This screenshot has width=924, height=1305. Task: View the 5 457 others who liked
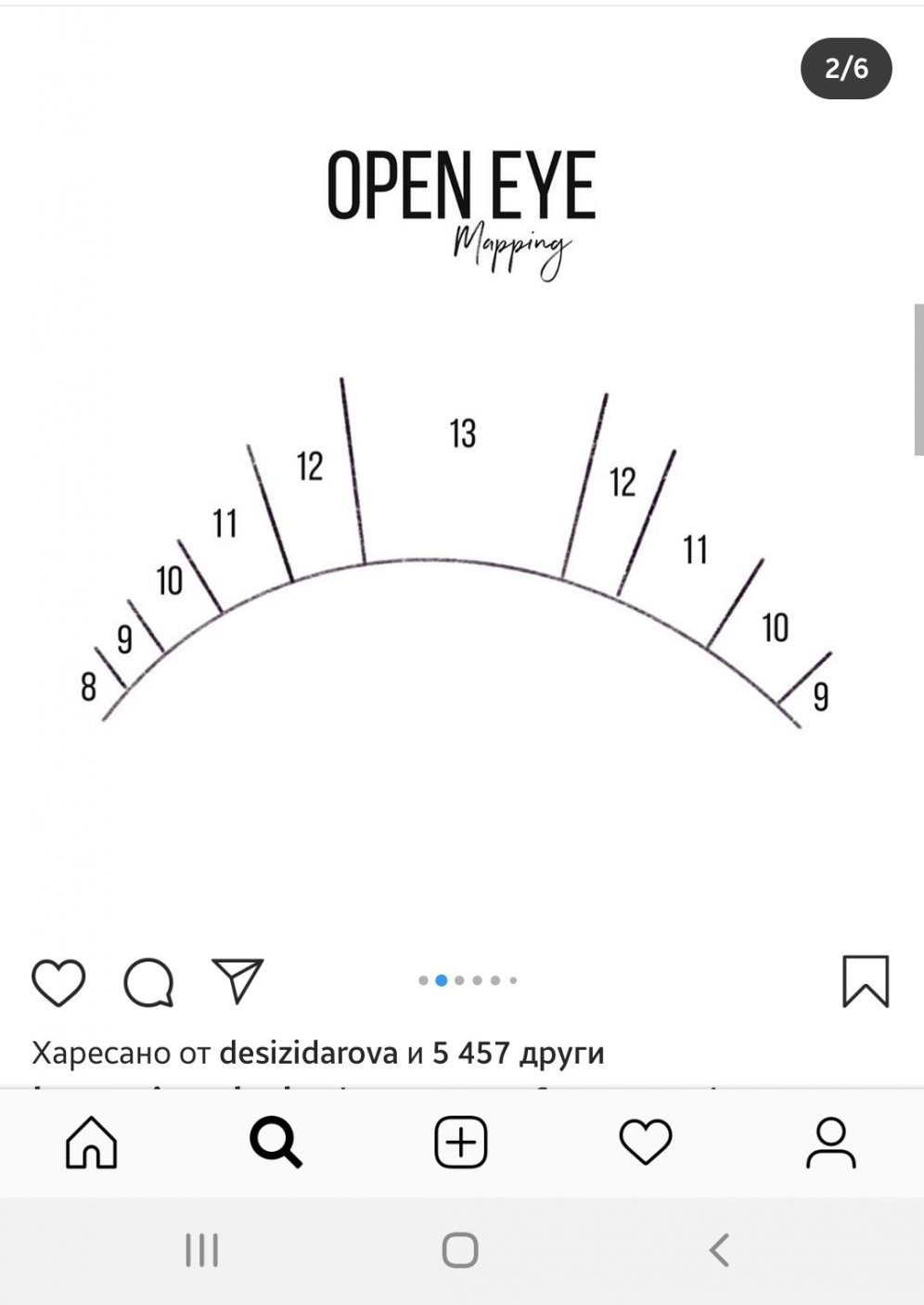tap(519, 1053)
